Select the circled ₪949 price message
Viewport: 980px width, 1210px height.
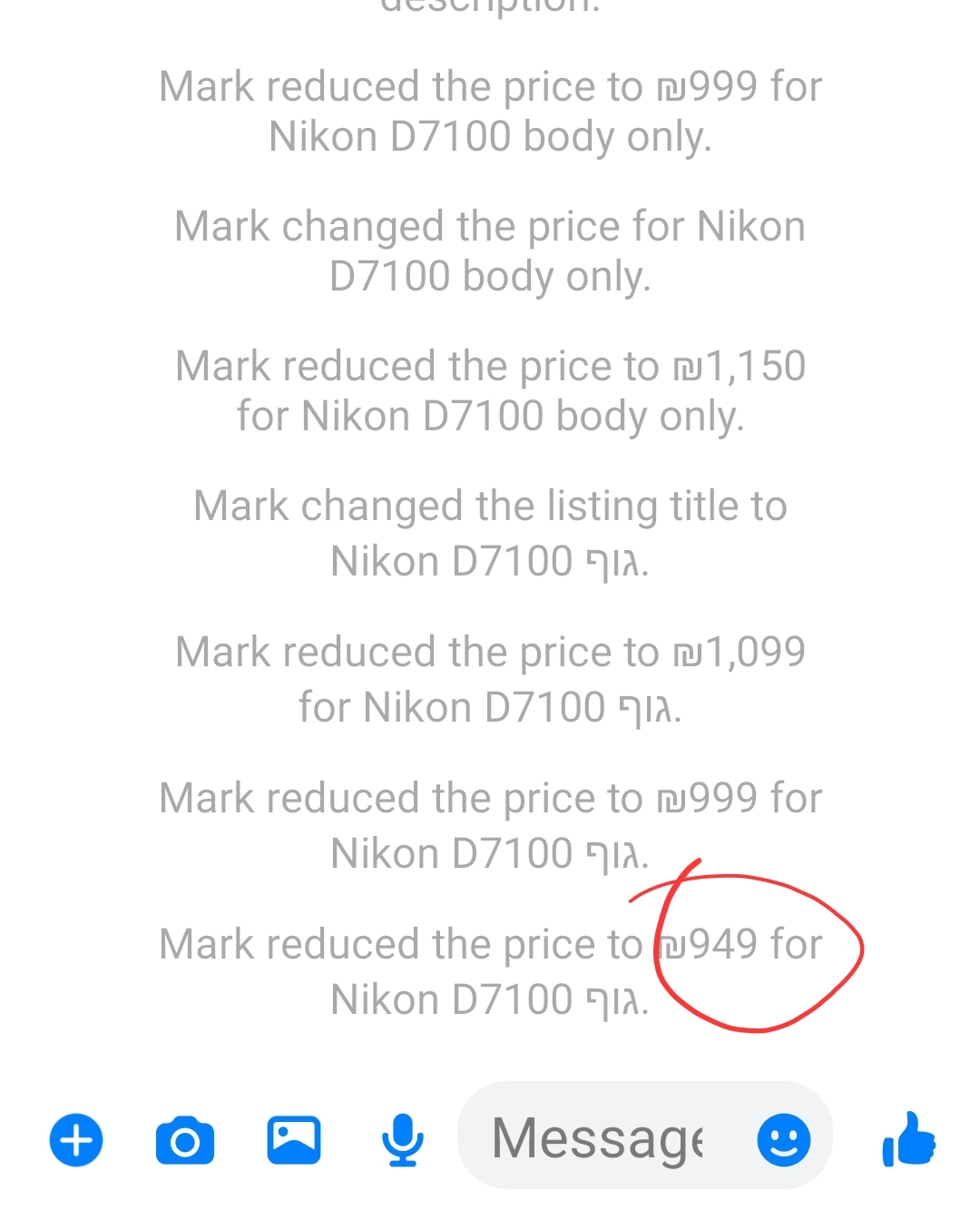490,969
